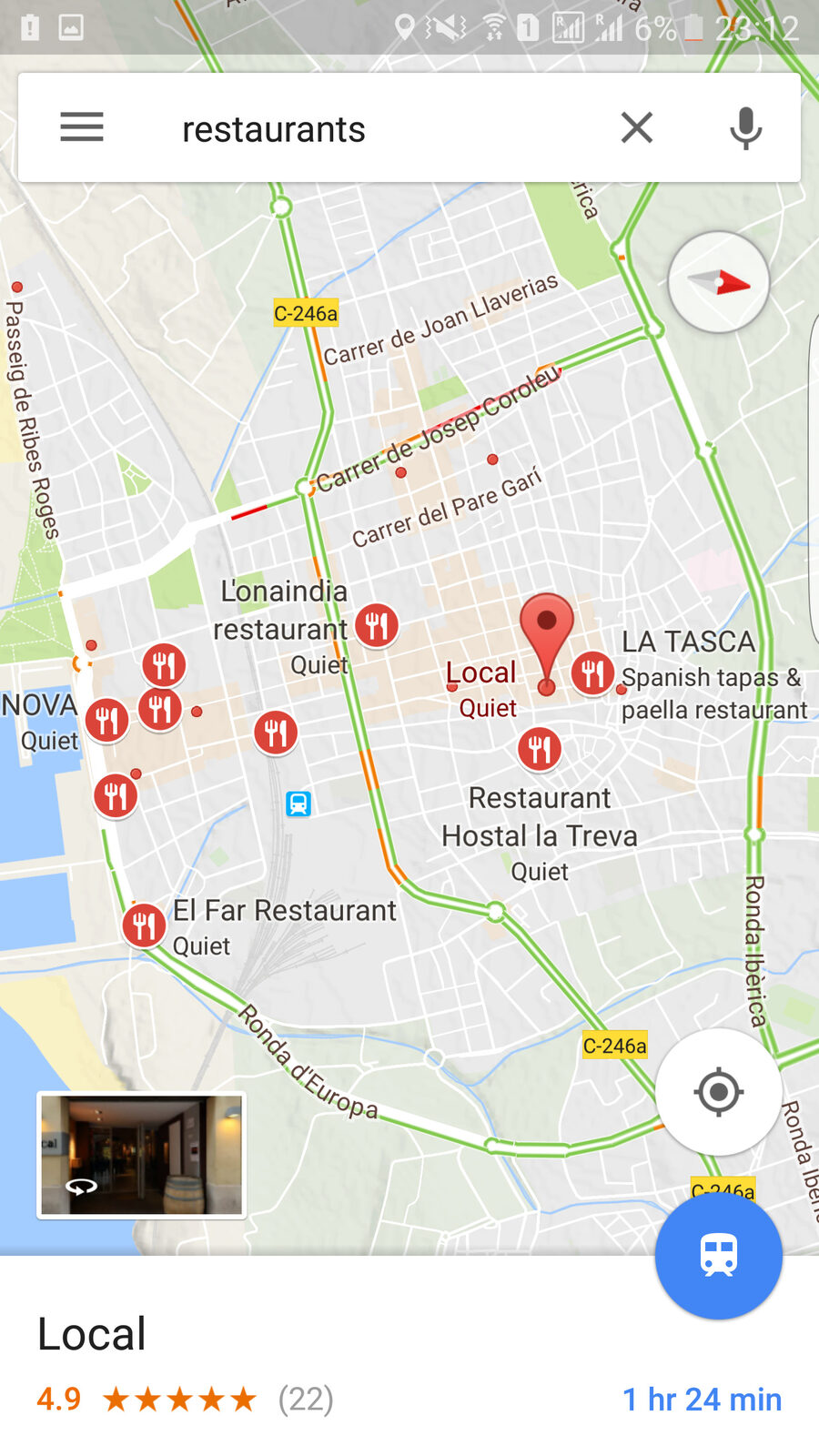The image size is (819, 1456).
Task: Clear the restaurants search
Action: pyautogui.click(x=637, y=127)
